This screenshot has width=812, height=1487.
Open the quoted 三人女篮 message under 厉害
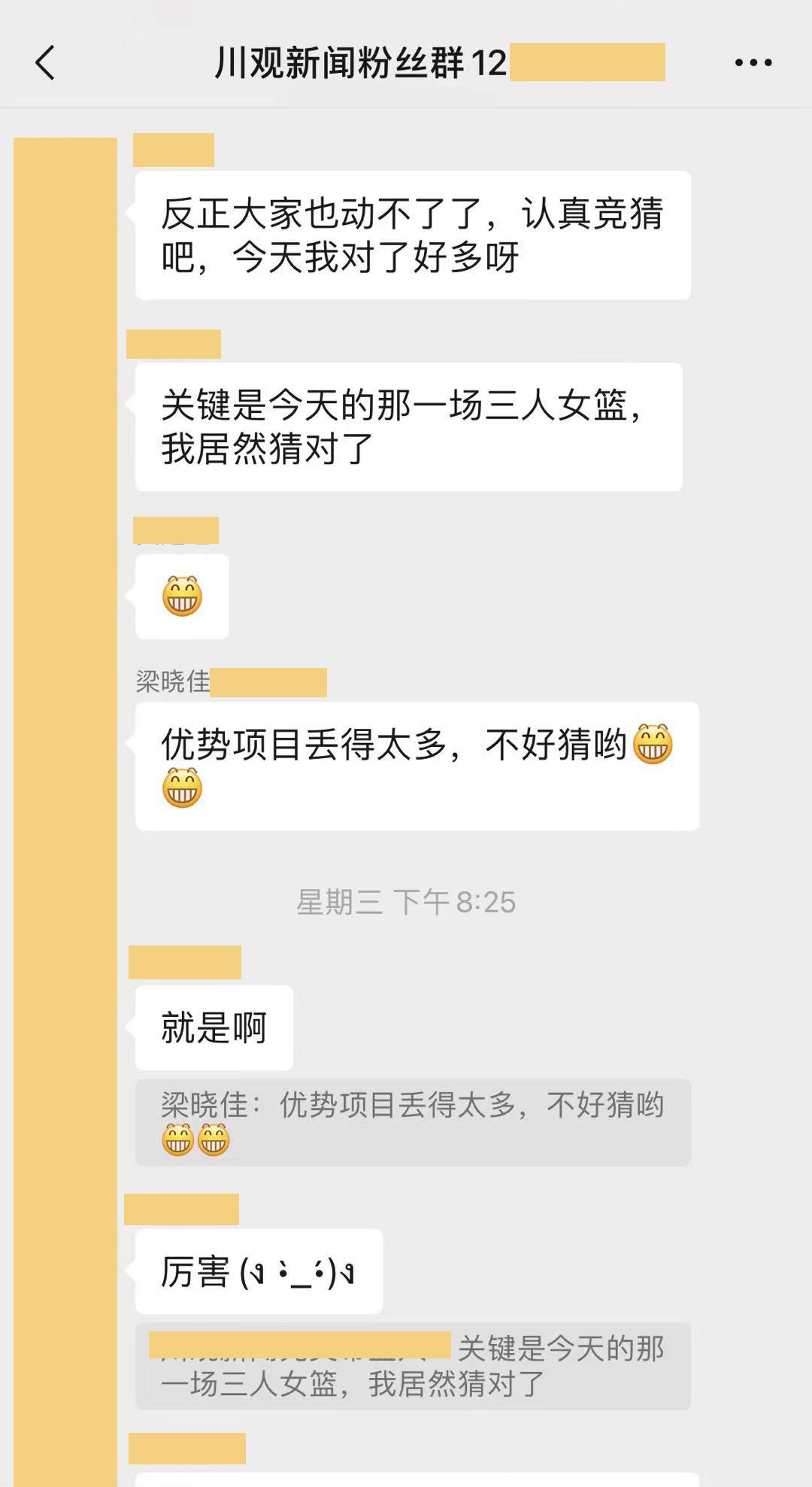(412, 1366)
